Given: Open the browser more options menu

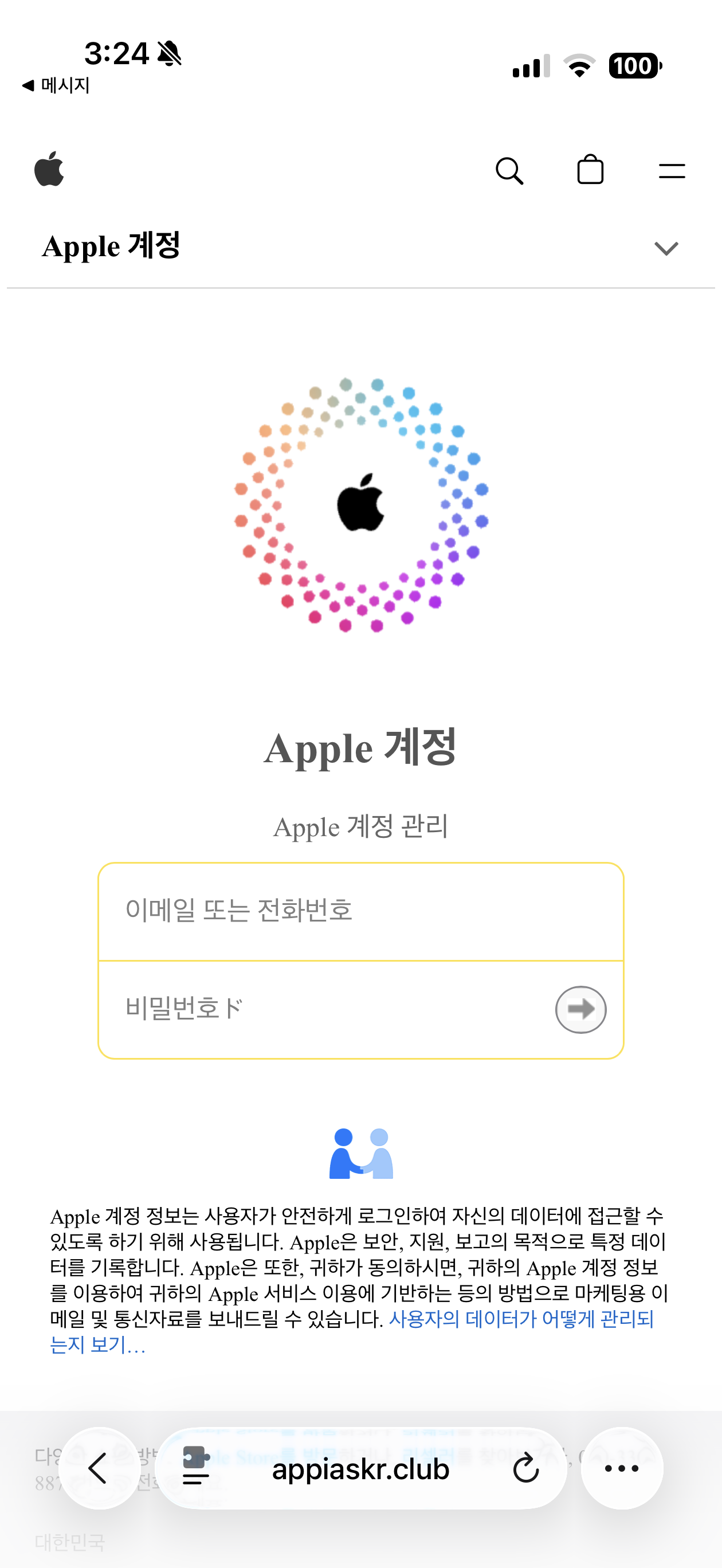Looking at the screenshot, I should pyautogui.click(x=622, y=1468).
